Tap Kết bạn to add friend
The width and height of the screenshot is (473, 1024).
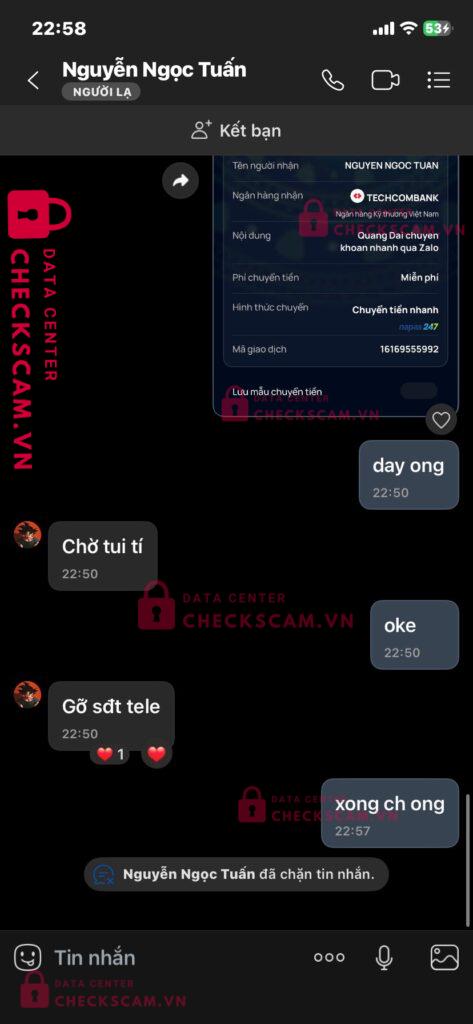pyautogui.click(x=236, y=131)
